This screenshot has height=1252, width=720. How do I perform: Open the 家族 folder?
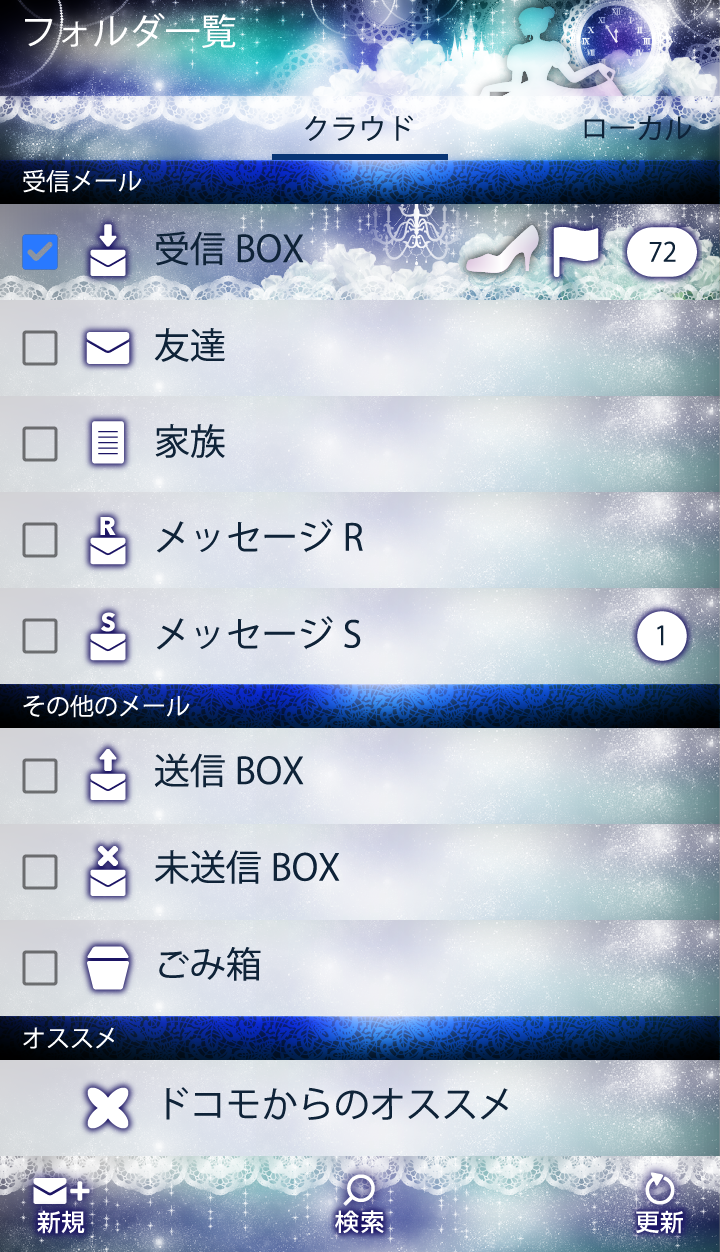click(x=190, y=443)
